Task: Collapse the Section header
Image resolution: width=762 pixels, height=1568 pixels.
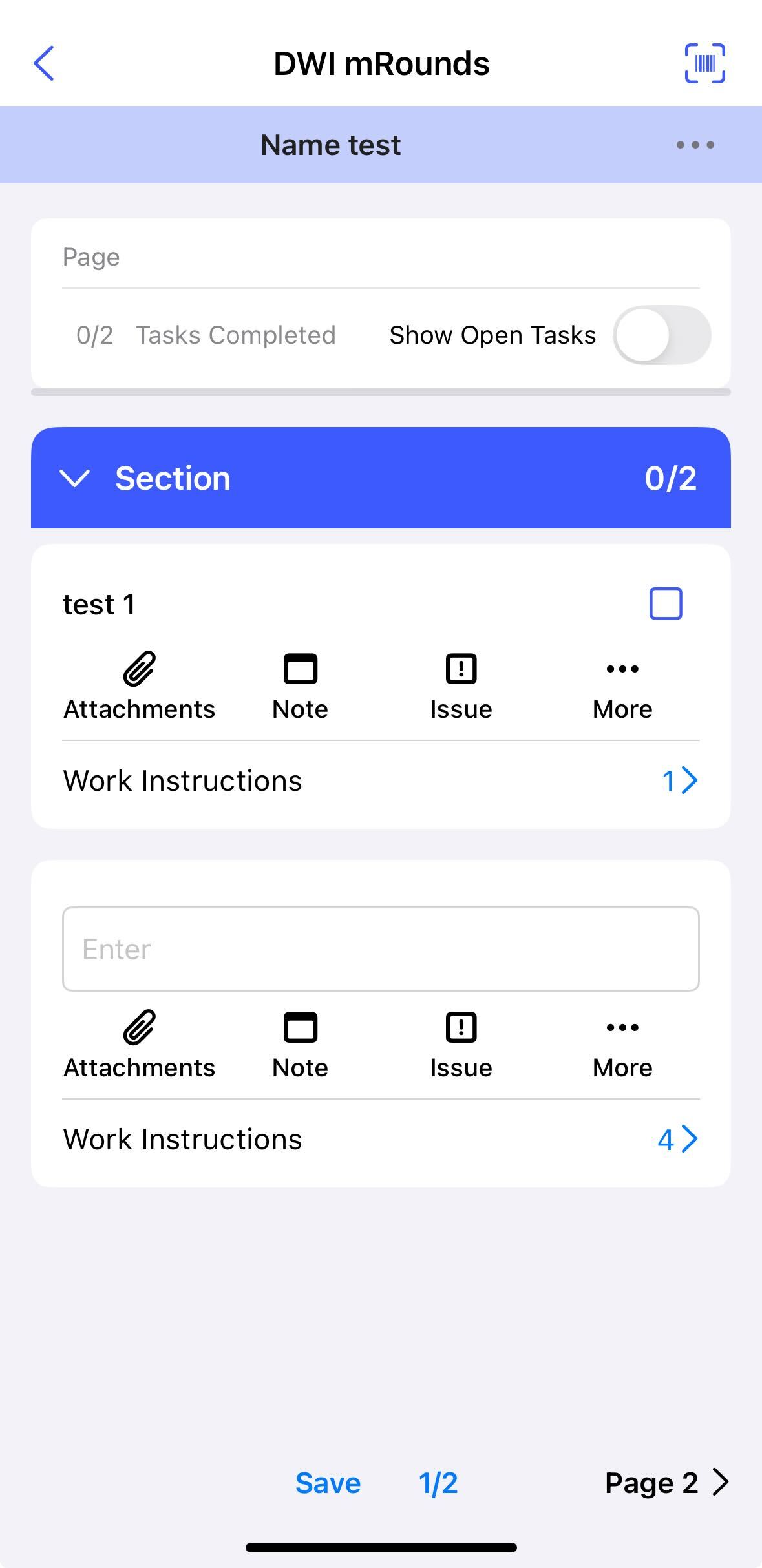Action: click(x=75, y=478)
